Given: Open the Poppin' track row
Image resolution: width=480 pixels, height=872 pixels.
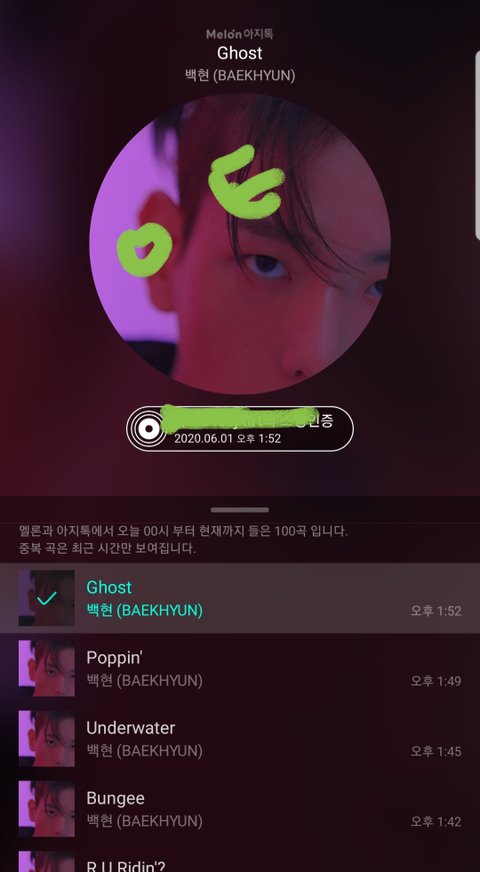Looking at the screenshot, I should [x=240, y=668].
